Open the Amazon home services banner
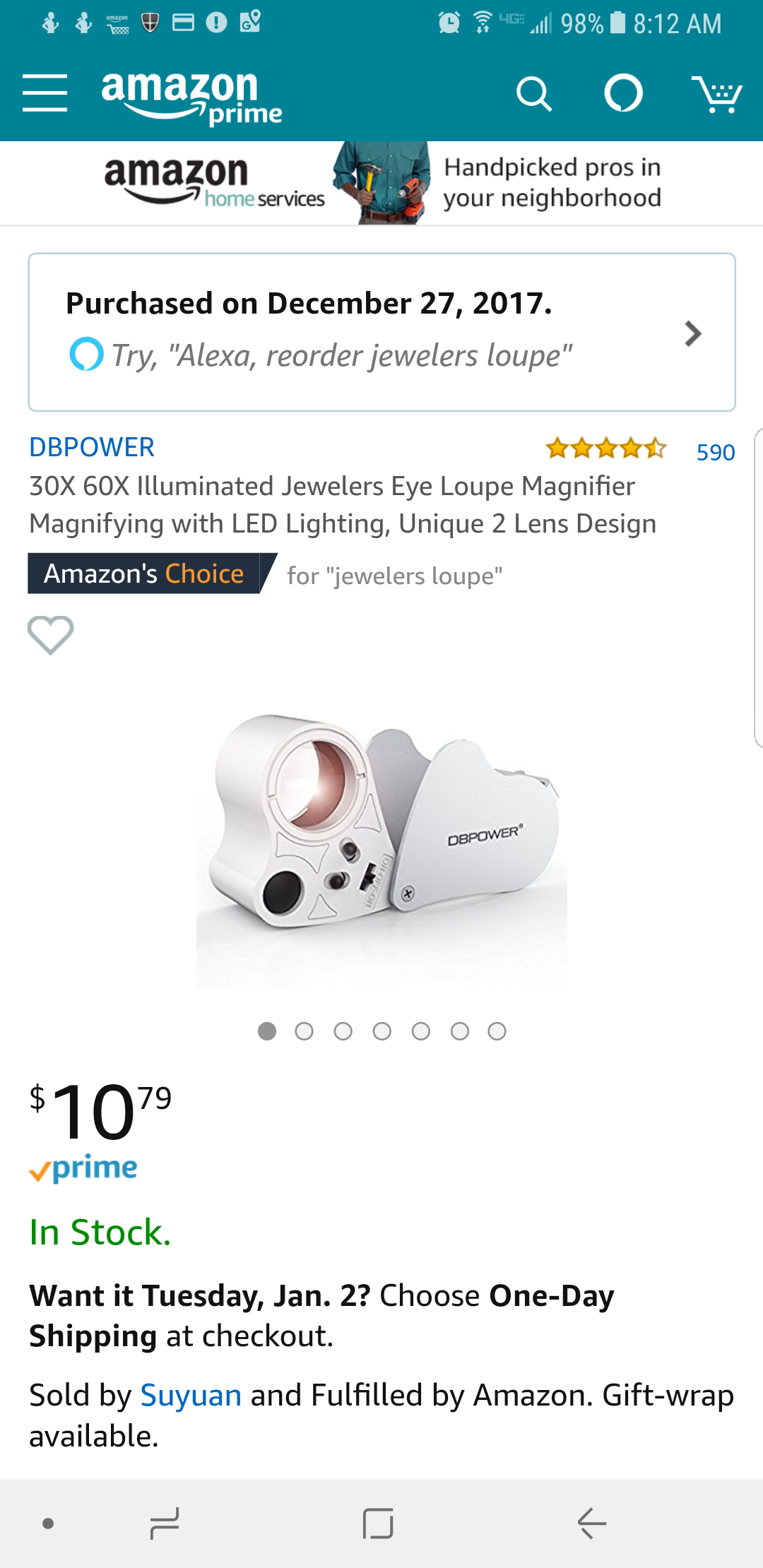763x1568 pixels. (x=381, y=183)
